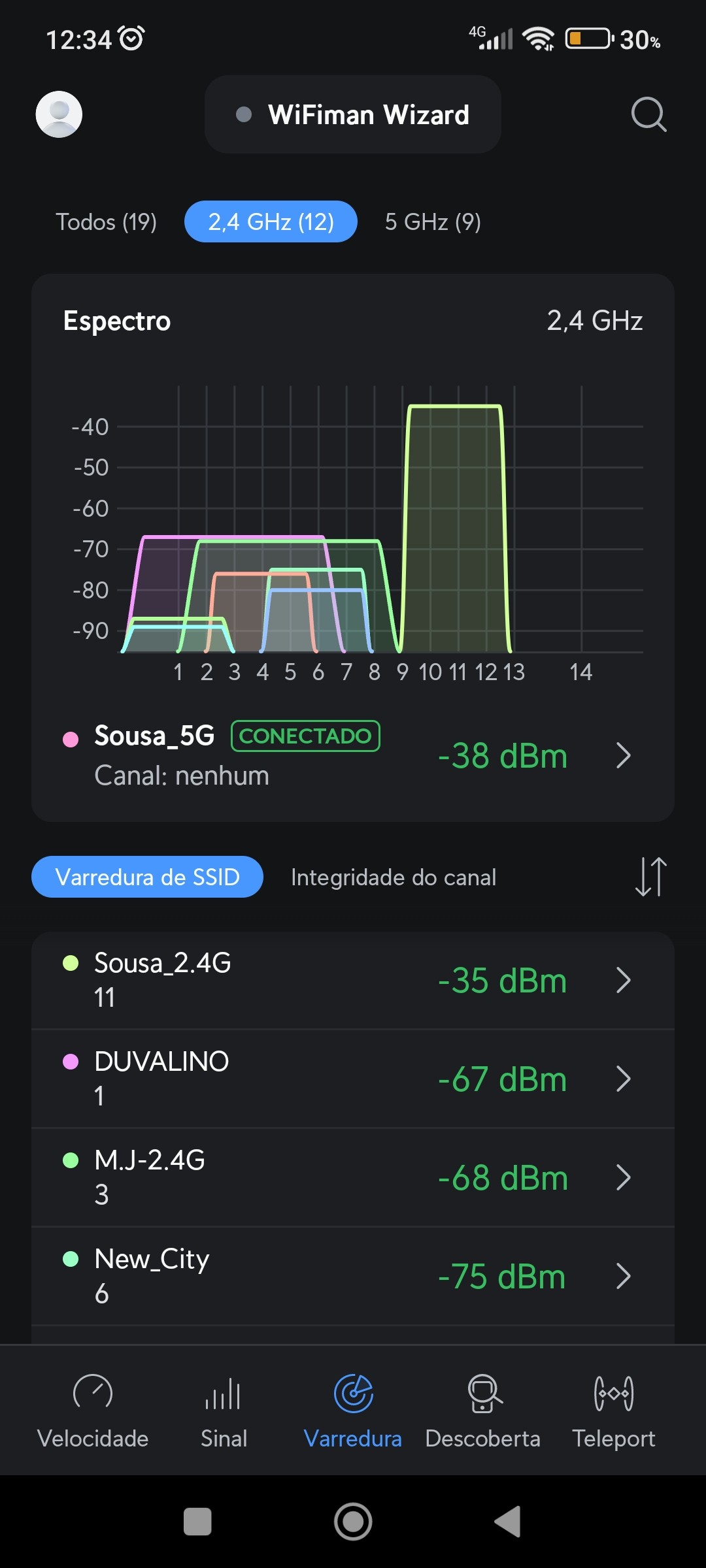Switch to the 5 GHz (9) filter
Image resolution: width=706 pixels, height=1568 pixels.
pyautogui.click(x=433, y=222)
